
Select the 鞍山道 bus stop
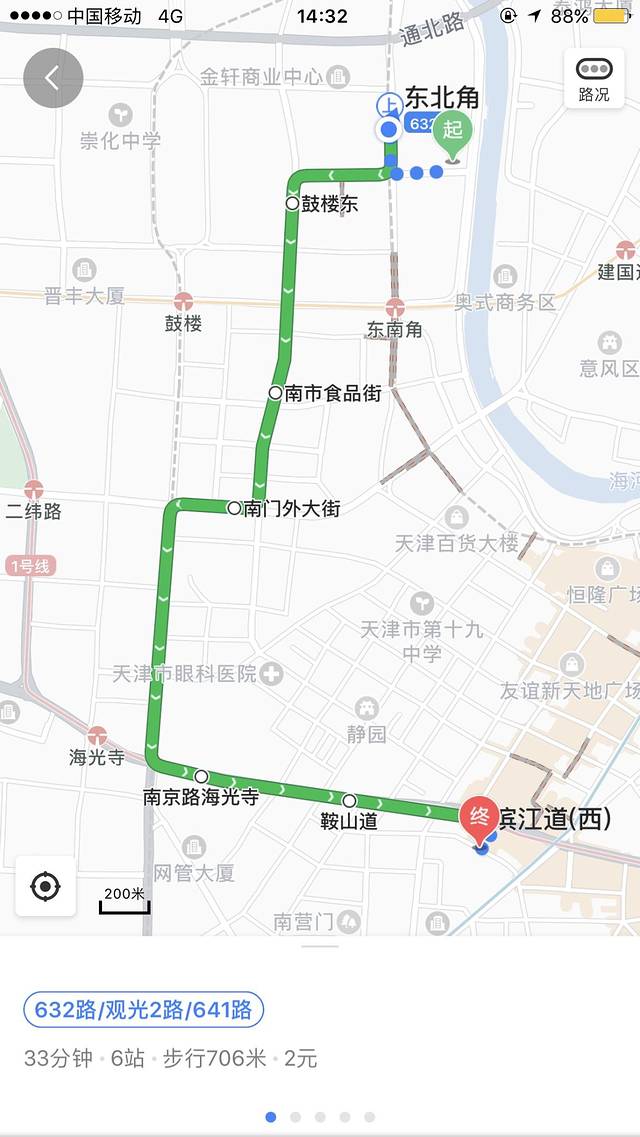(x=349, y=800)
